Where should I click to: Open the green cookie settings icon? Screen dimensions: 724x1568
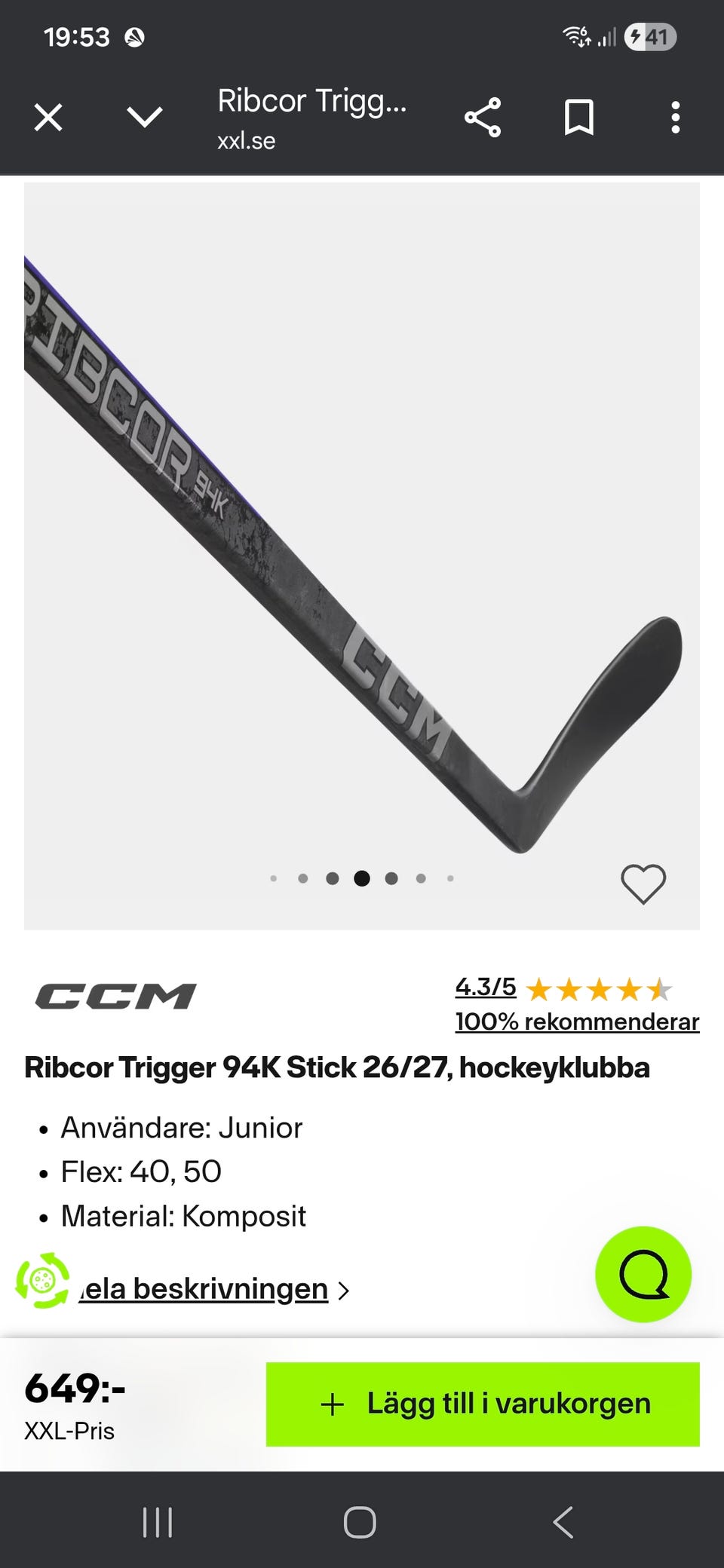click(x=42, y=1280)
